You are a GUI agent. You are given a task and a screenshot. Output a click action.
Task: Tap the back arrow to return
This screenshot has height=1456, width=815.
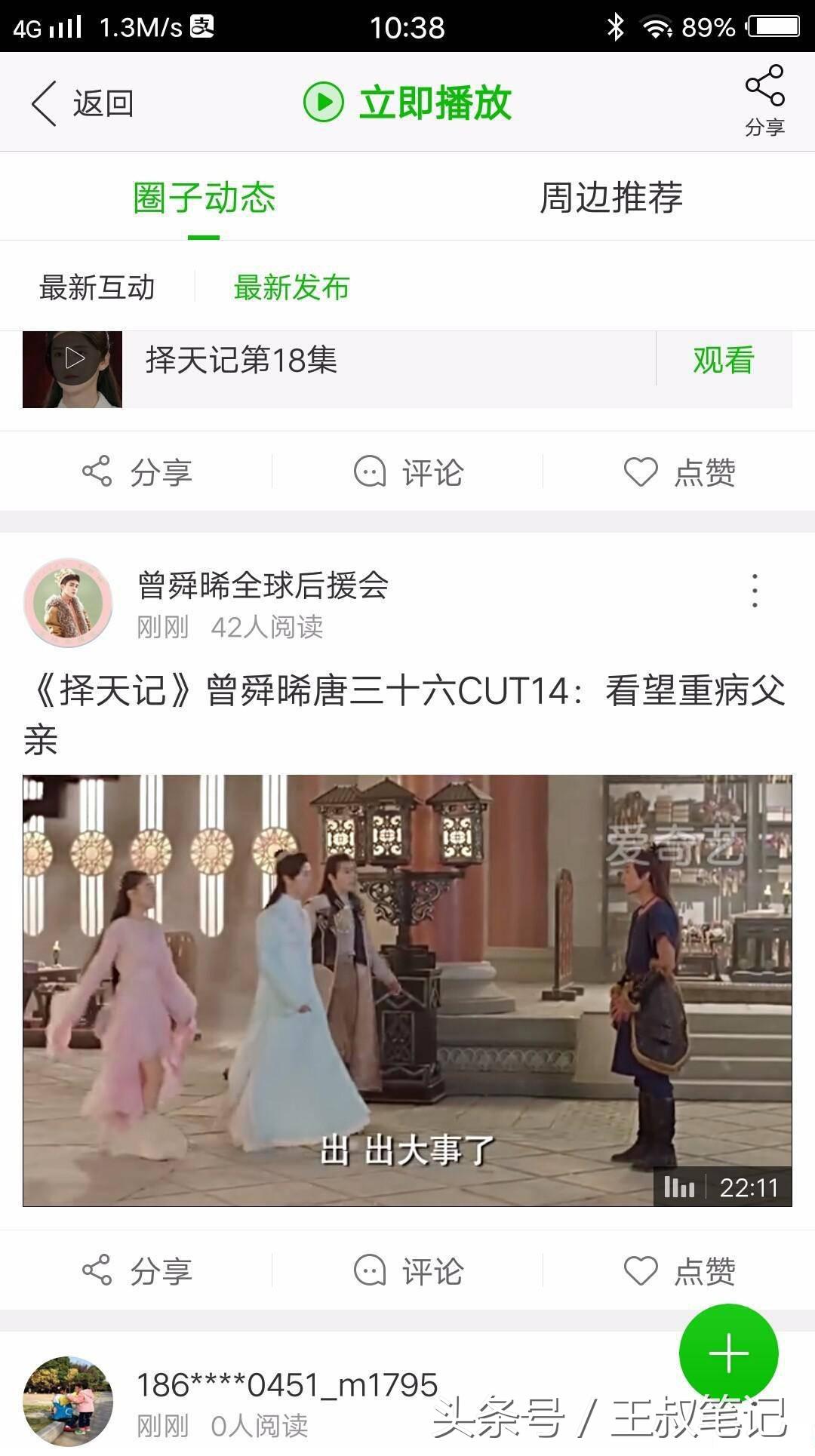pyautogui.click(x=42, y=102)
